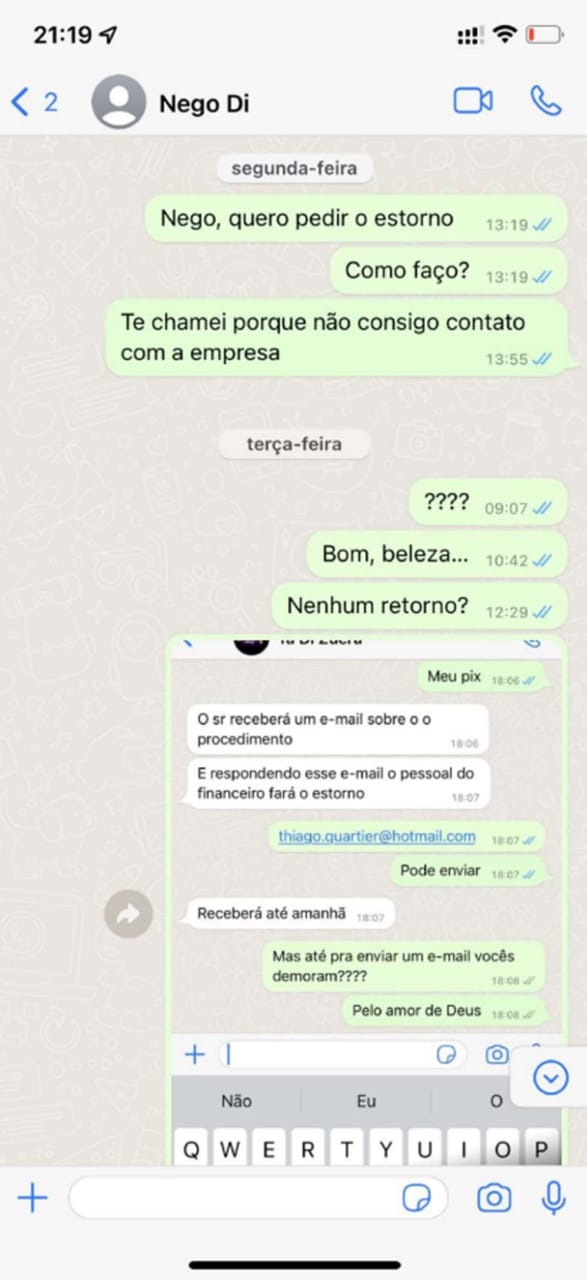Forward the shared screenshot image

point(128,913)
